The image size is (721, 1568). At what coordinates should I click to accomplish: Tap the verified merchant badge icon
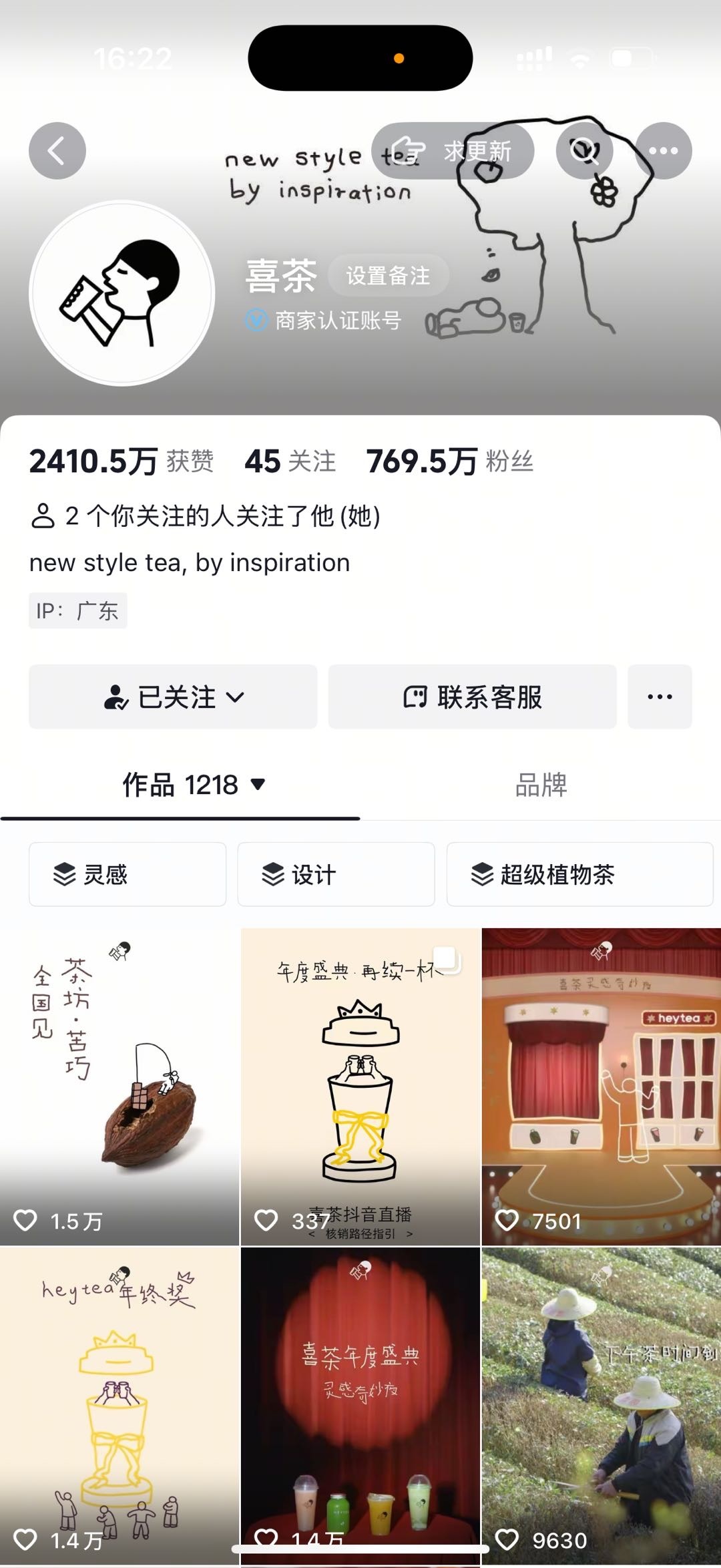[x=255, y=320]
